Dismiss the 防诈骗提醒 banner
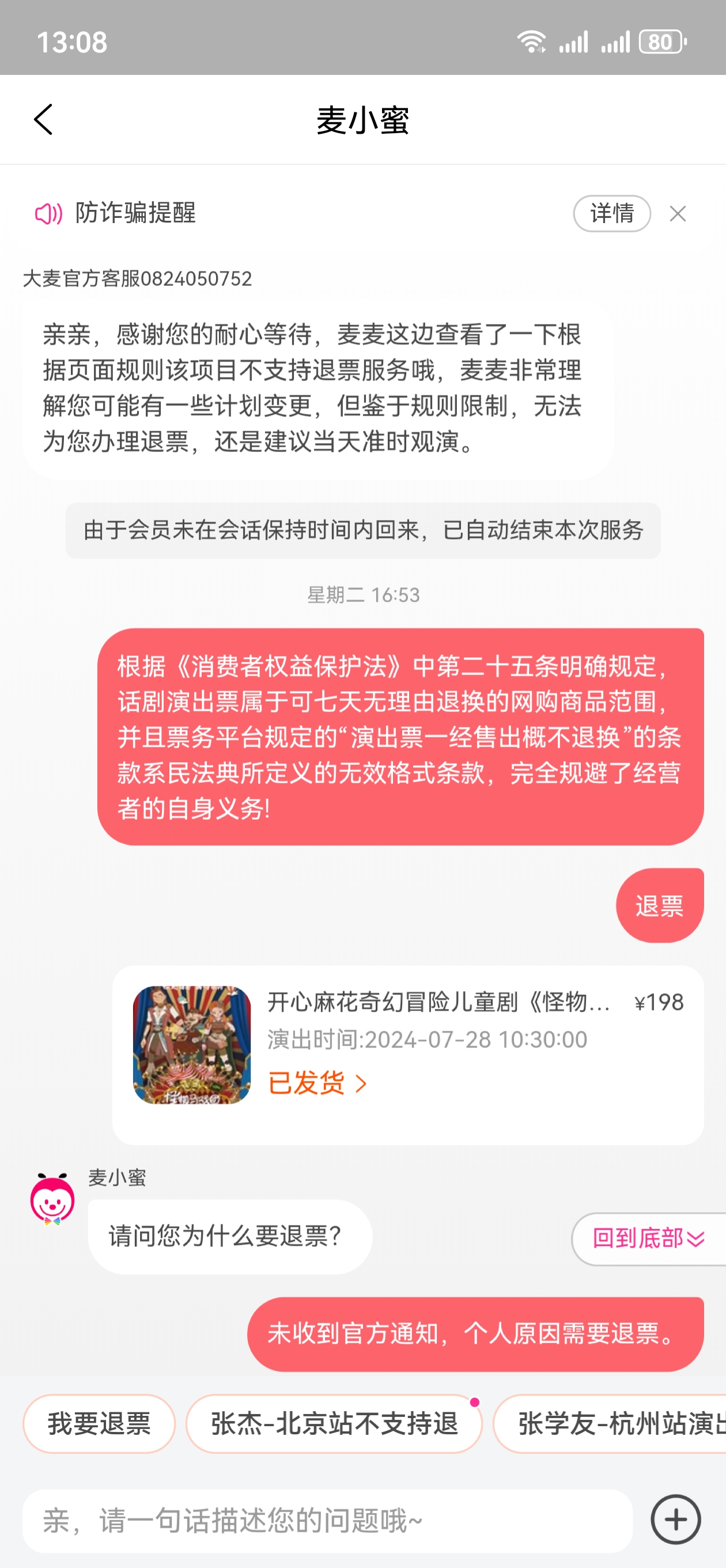 (678, 214)
